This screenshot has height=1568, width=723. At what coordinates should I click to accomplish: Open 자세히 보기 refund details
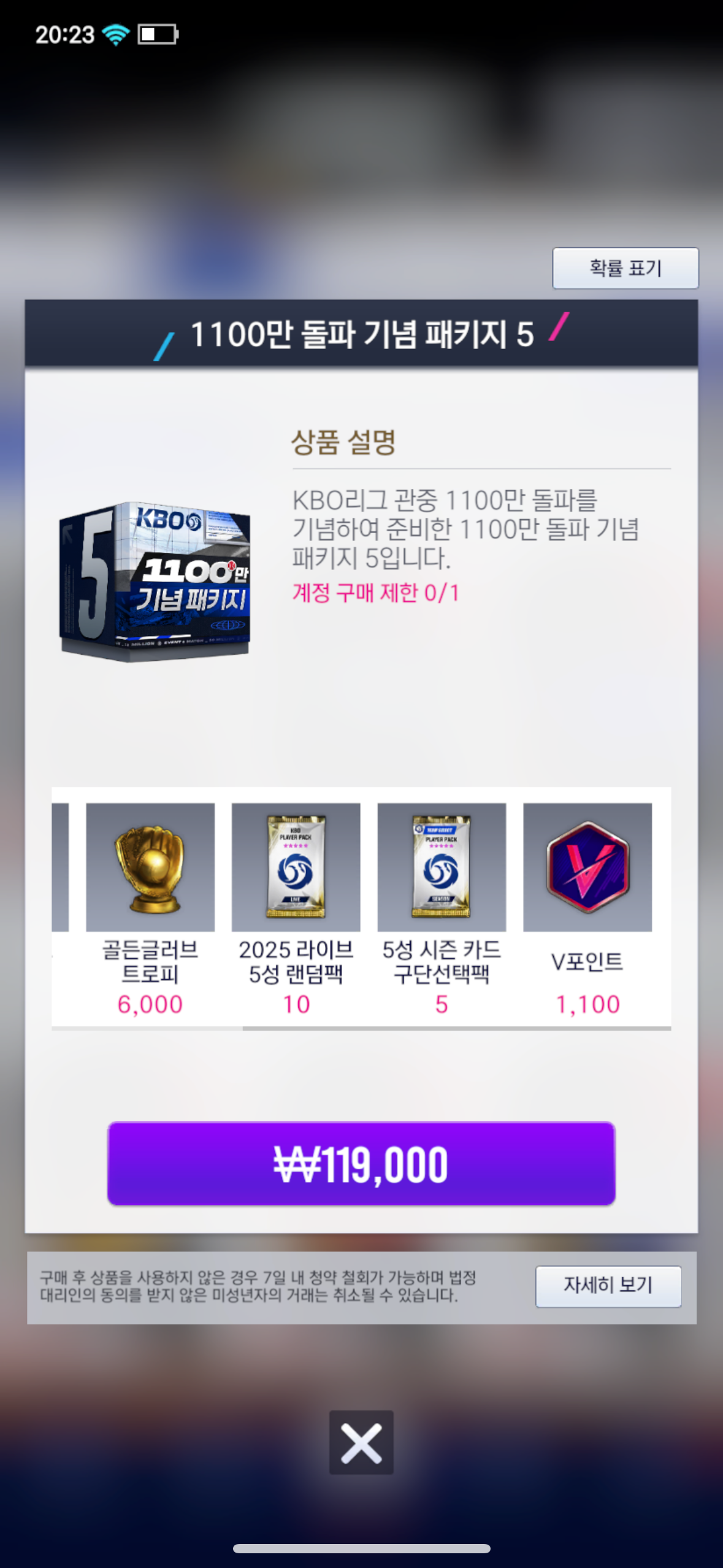[608, 1286]
